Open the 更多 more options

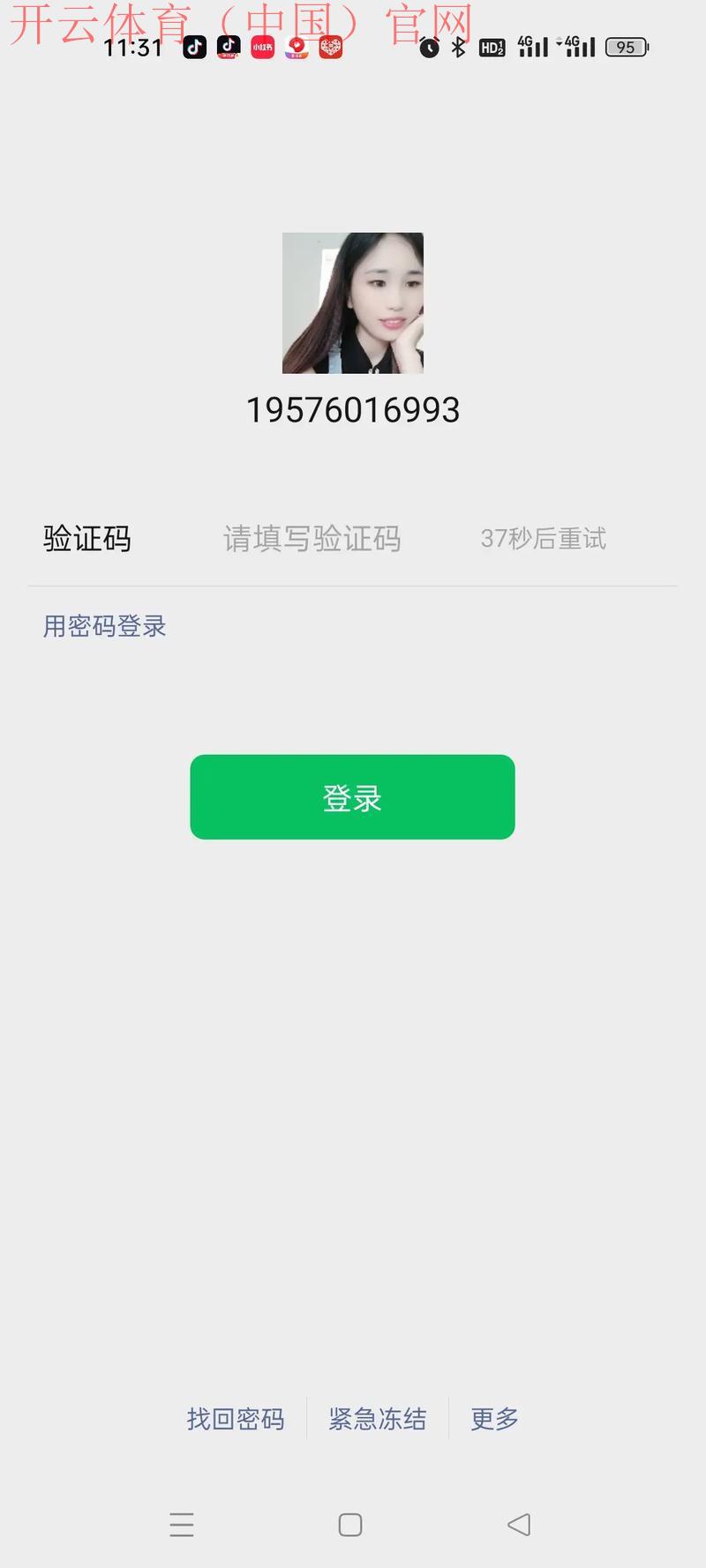click(492, 1419)
